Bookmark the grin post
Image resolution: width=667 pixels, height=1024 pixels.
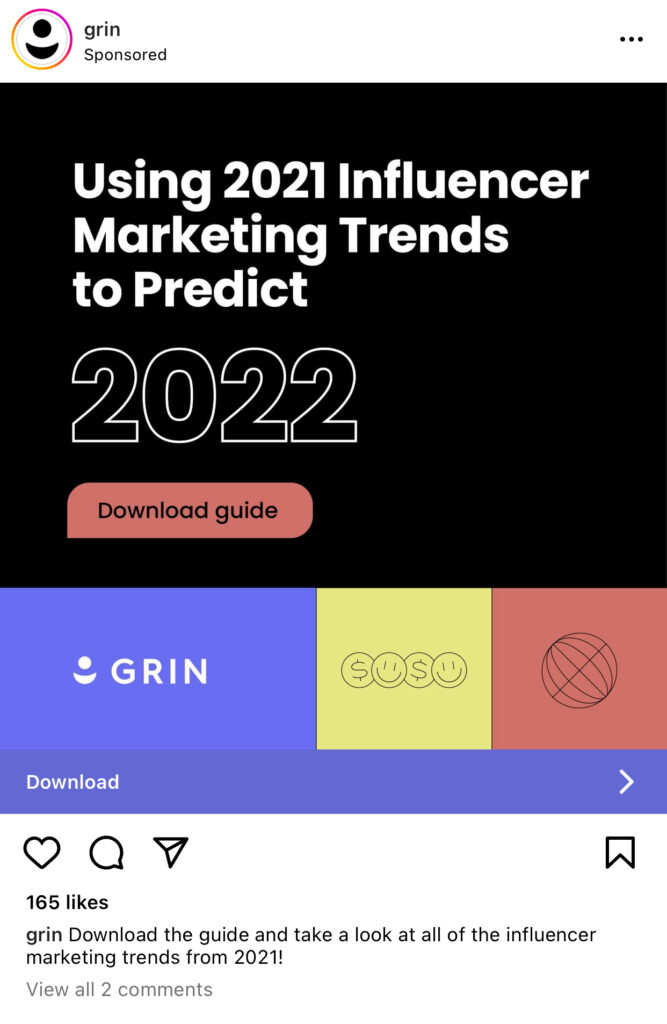620,852
